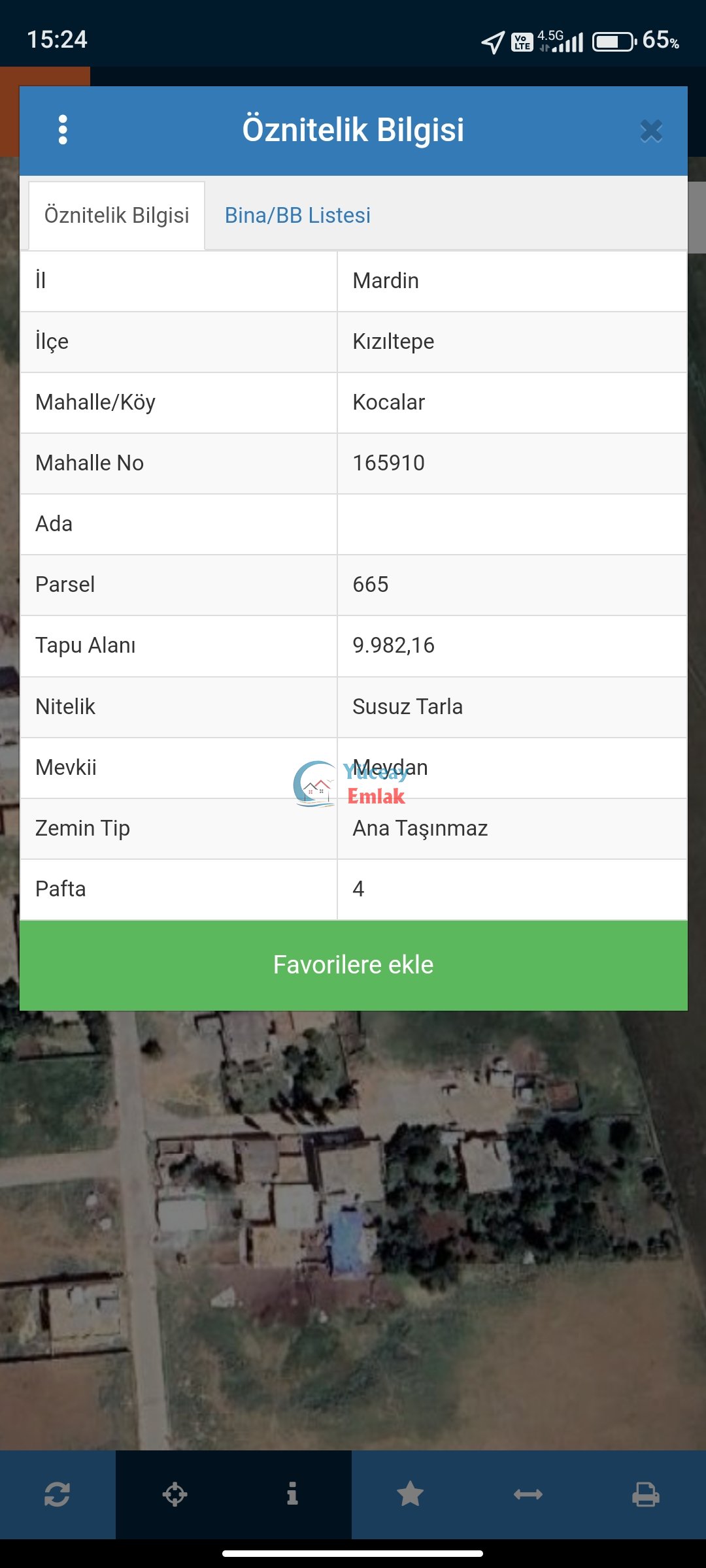706x1568 pixels.
Task: Select the measure distance arrow tool
Action: [528, 1494]
